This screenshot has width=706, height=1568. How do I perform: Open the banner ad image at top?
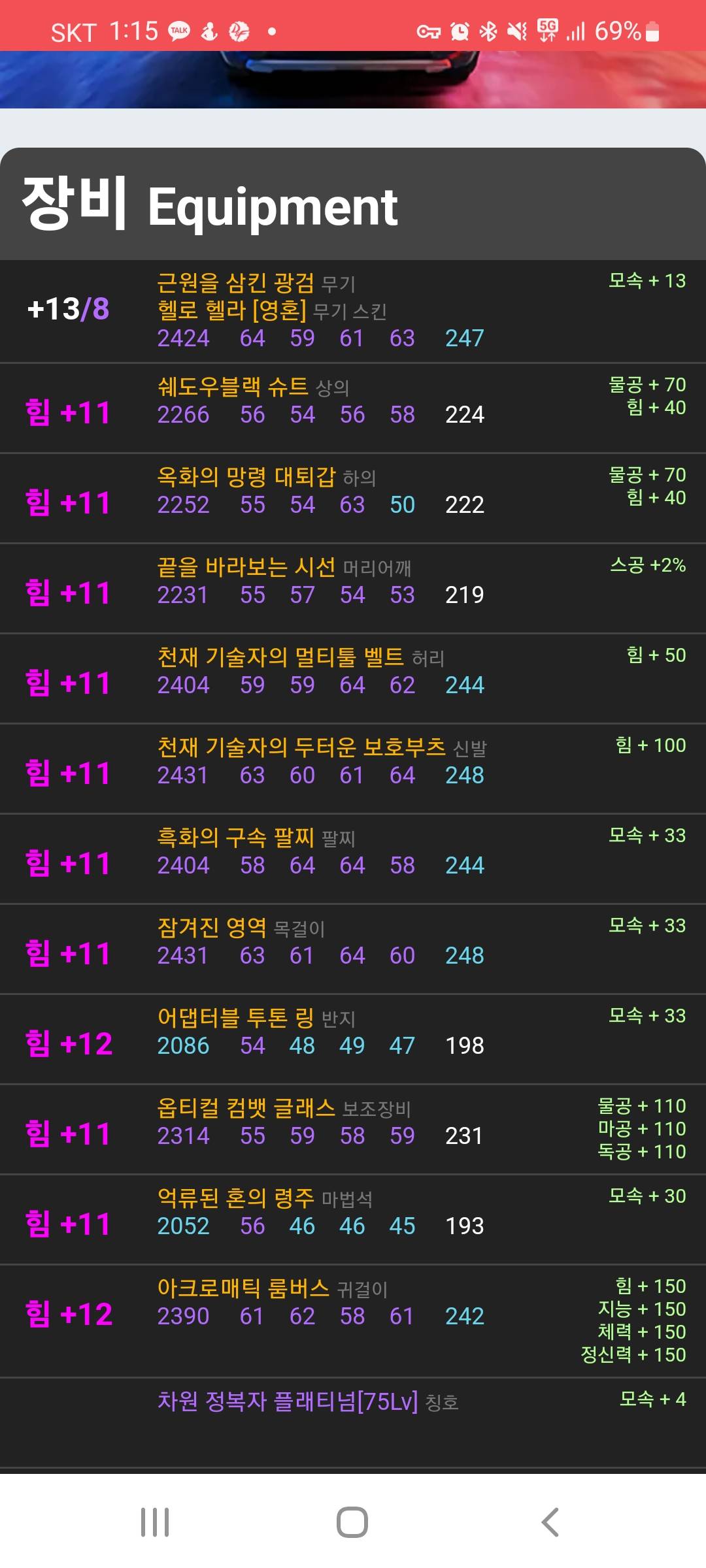coord(353,80)
